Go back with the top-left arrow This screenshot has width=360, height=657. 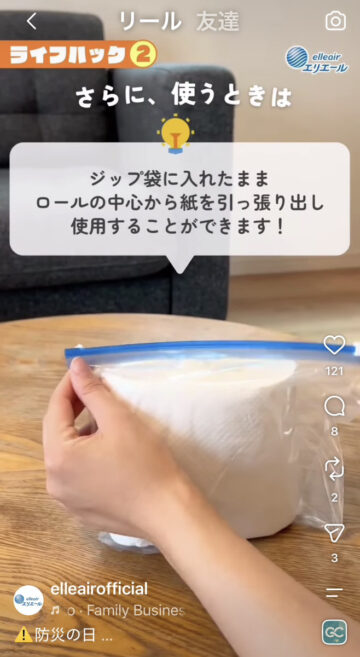pyautogui.click(x=32, y=22)
